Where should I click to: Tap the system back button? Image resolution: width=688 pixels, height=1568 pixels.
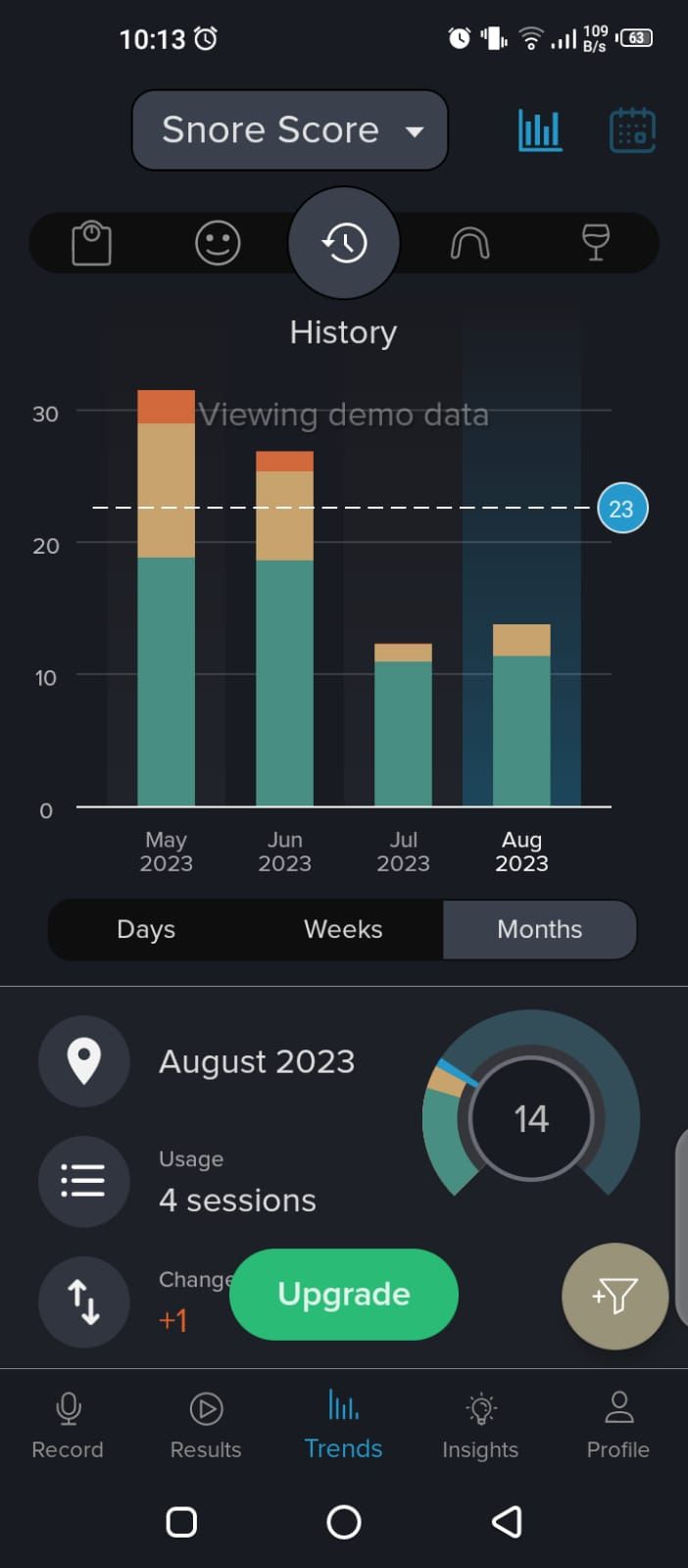click(x=507, y=1522)
